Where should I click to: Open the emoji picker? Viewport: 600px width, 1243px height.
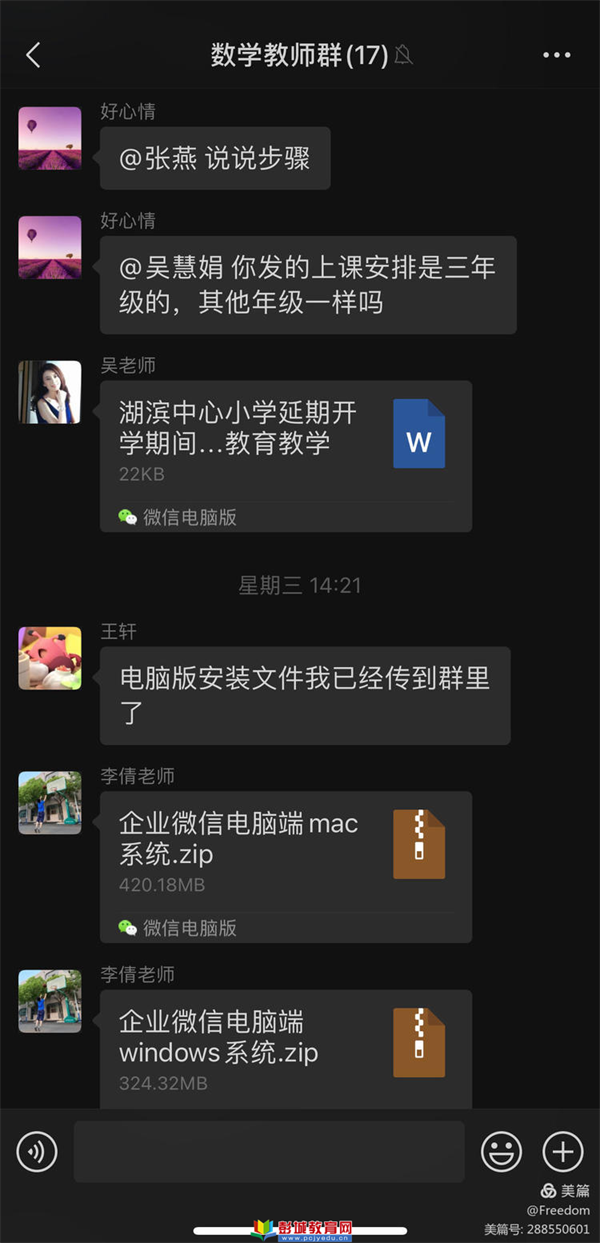tap(501, 1152)
